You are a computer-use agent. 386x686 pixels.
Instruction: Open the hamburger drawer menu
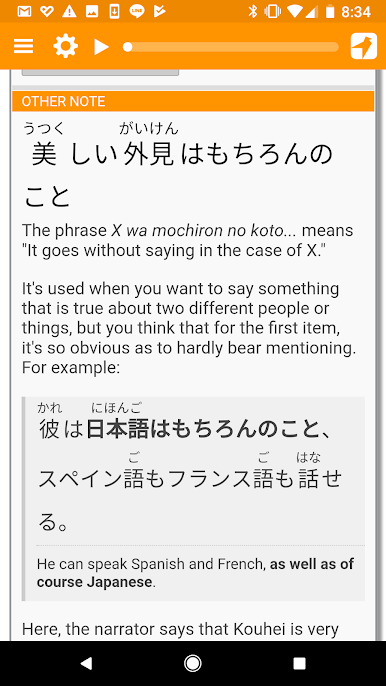click(24, 46)
